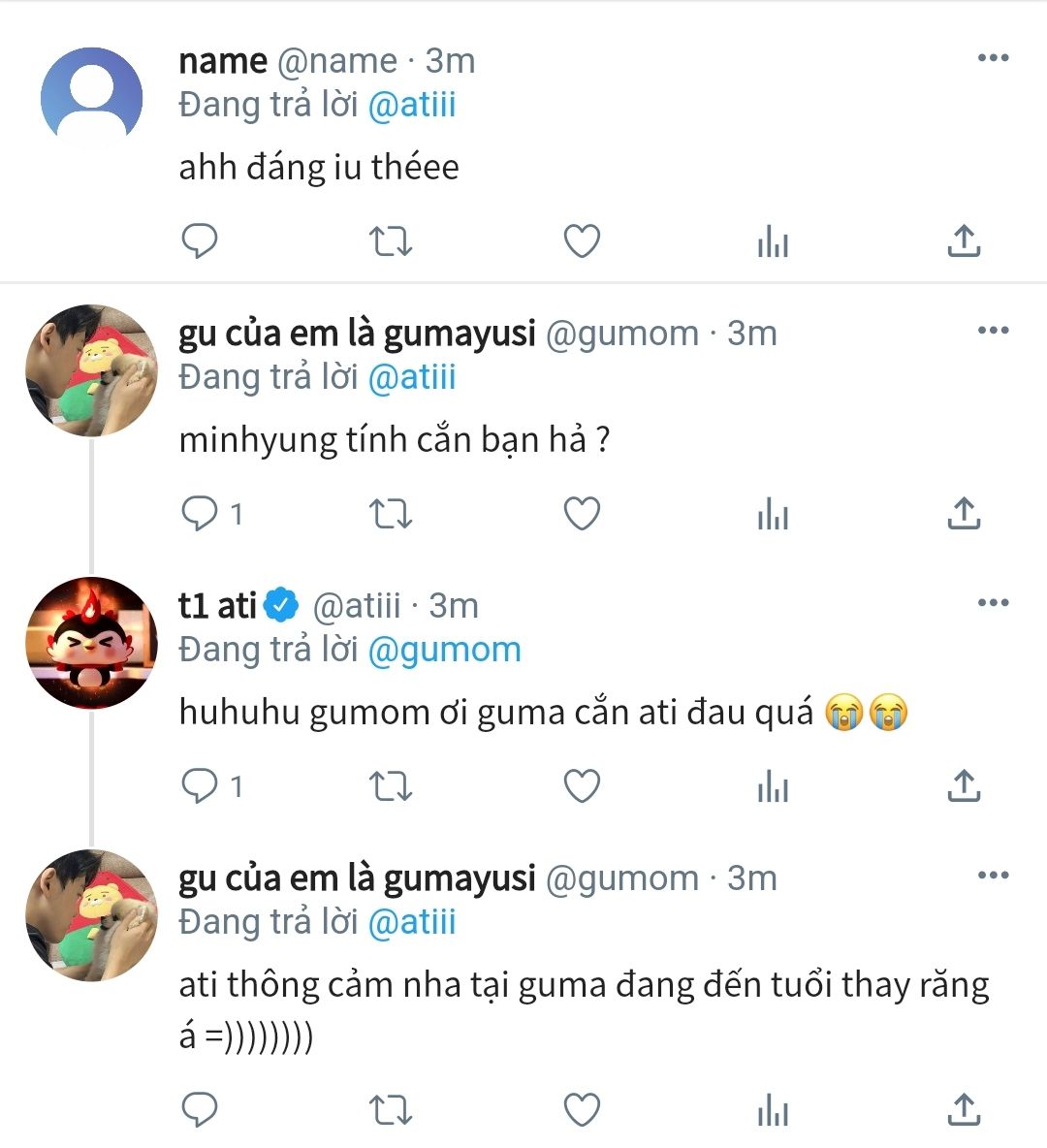This screenshot has height=1148, width=1047.
Task: Retweet t1 ati's 'huhuhu gumom' reply
Action: click(392, 786)
